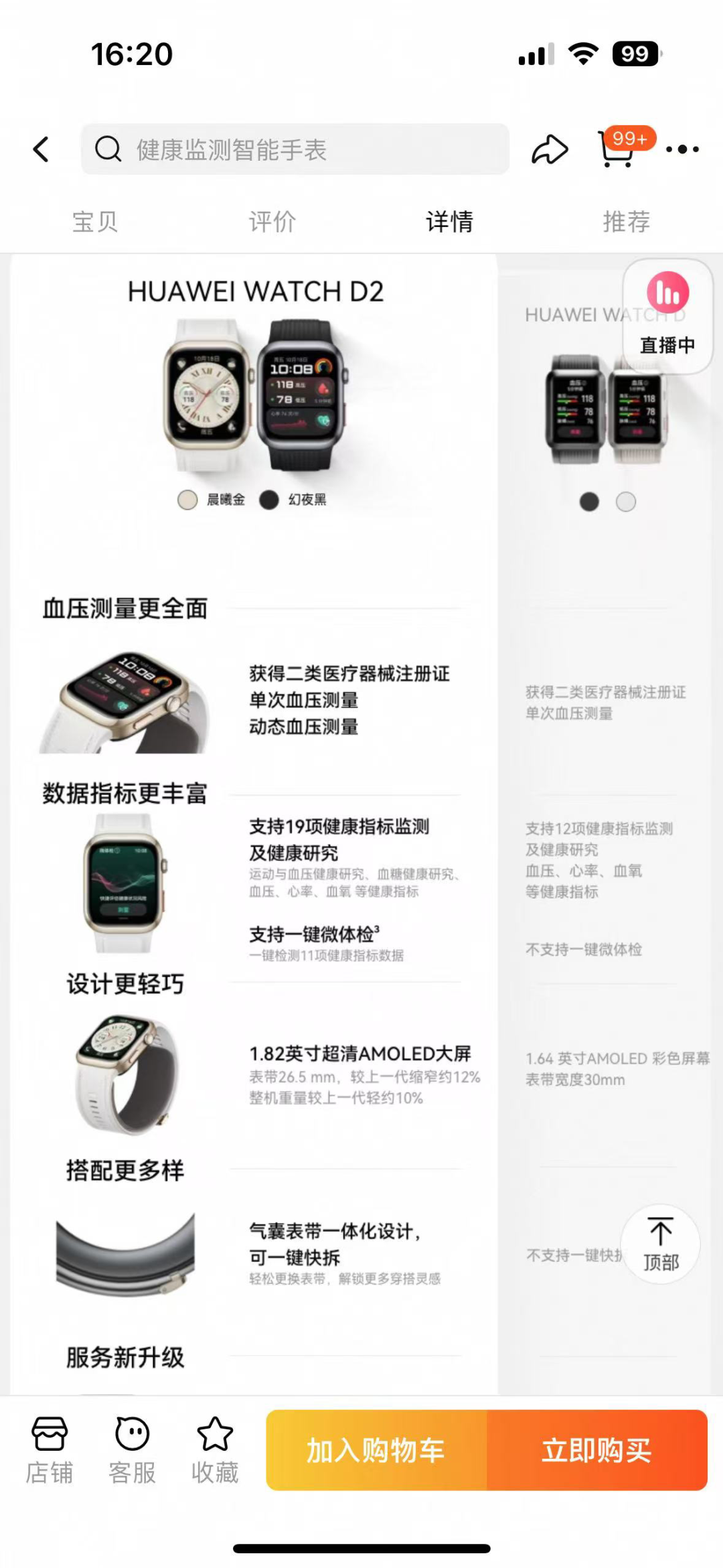723x1568 pixels.
Task: Jump to the 推荐 tab
Action: [x=626, y=222]
